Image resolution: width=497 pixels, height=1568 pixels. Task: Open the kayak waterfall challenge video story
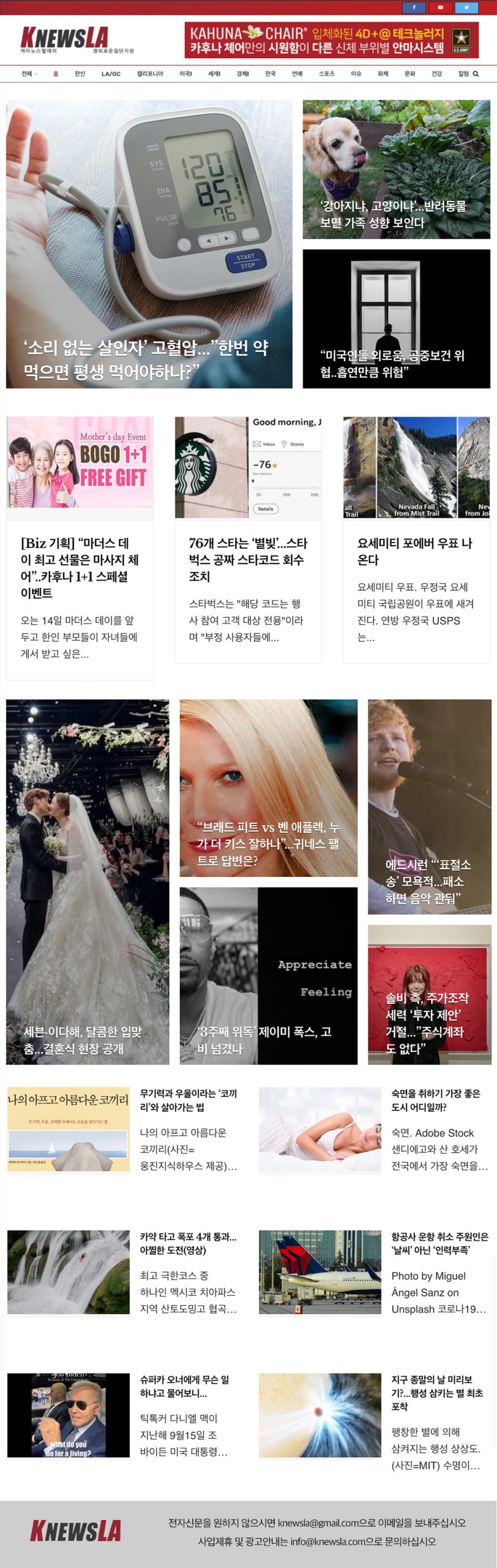187,1243
